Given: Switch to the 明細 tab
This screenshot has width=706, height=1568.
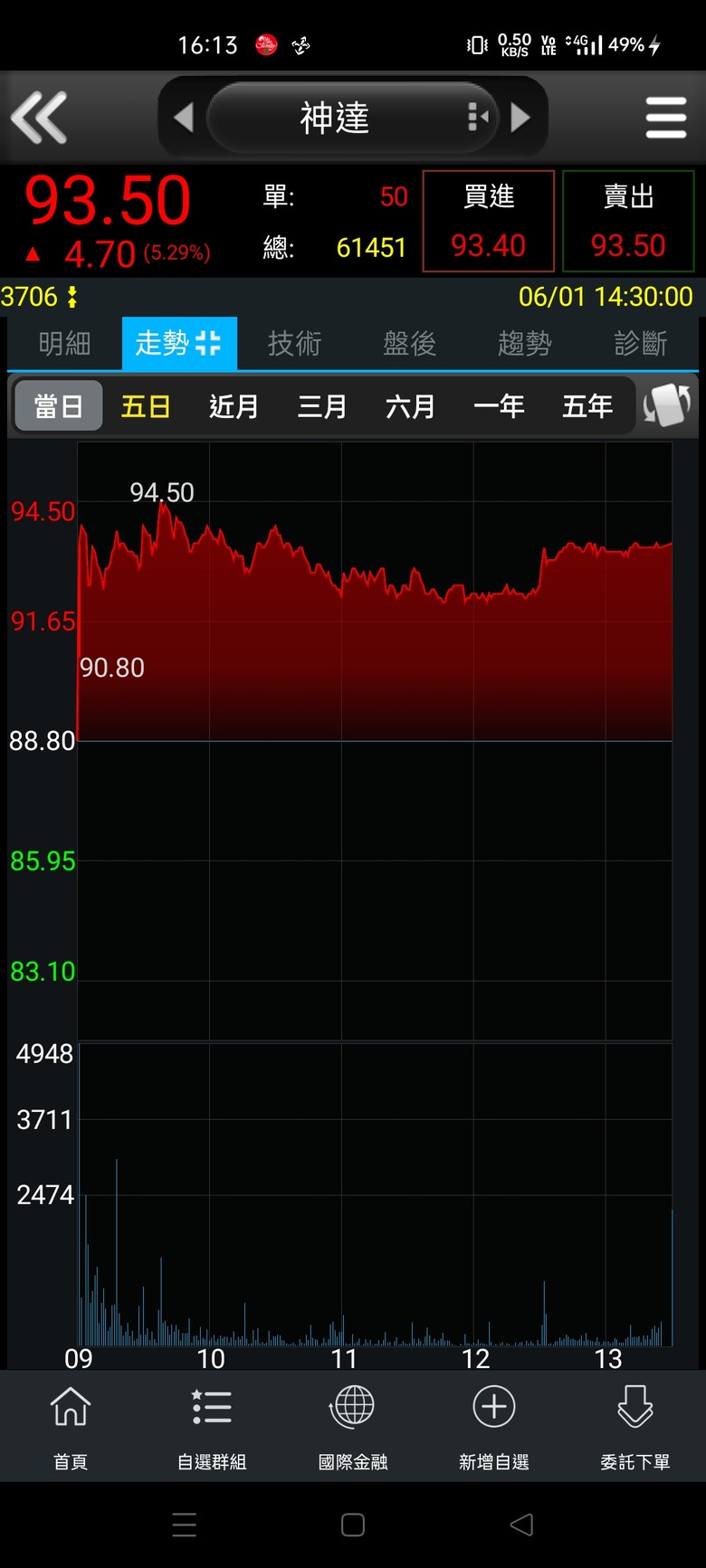Looking at the screenshot, I should [64, 344].
